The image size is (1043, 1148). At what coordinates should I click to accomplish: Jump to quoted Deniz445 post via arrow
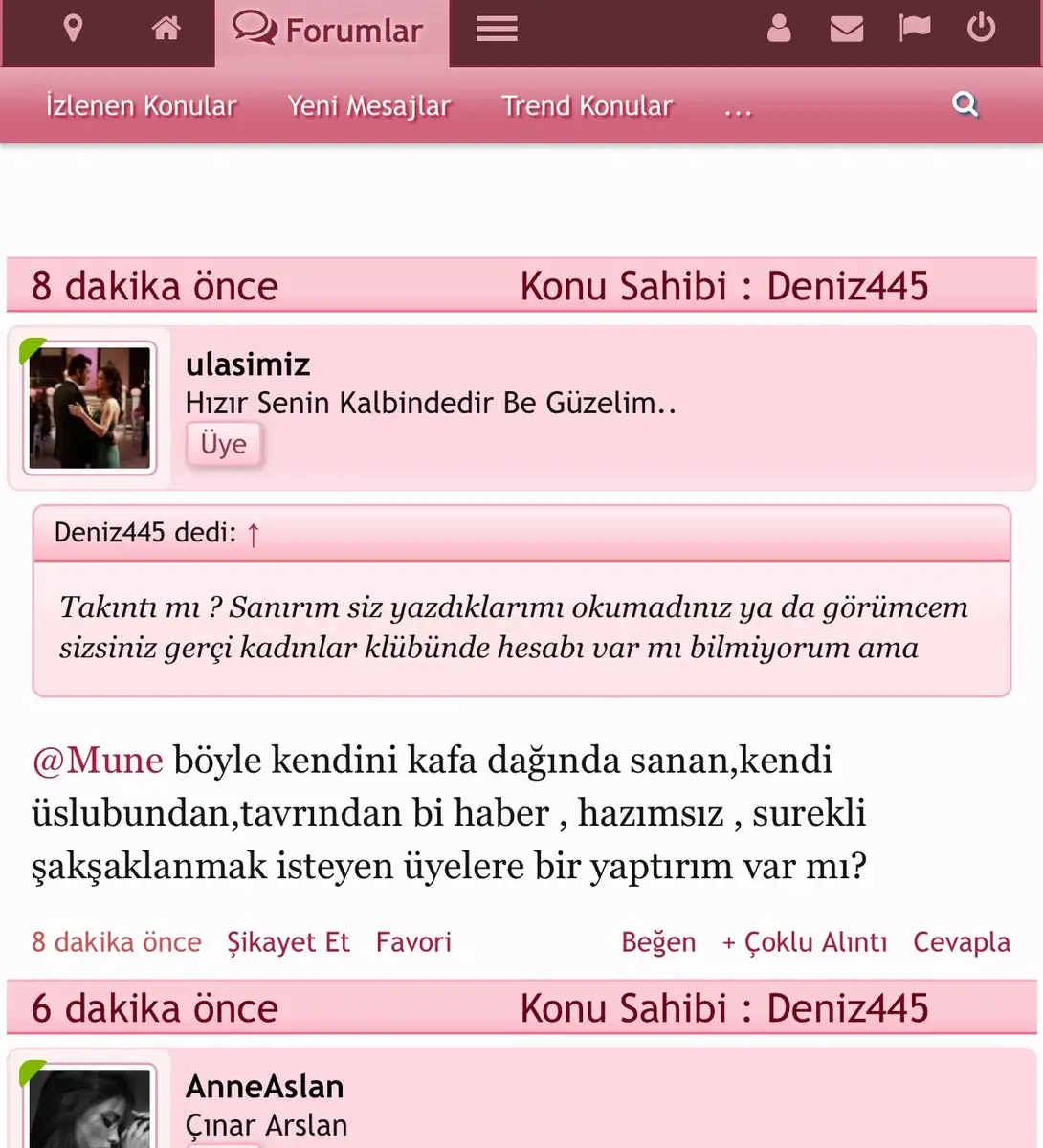[x=253, y=534]
